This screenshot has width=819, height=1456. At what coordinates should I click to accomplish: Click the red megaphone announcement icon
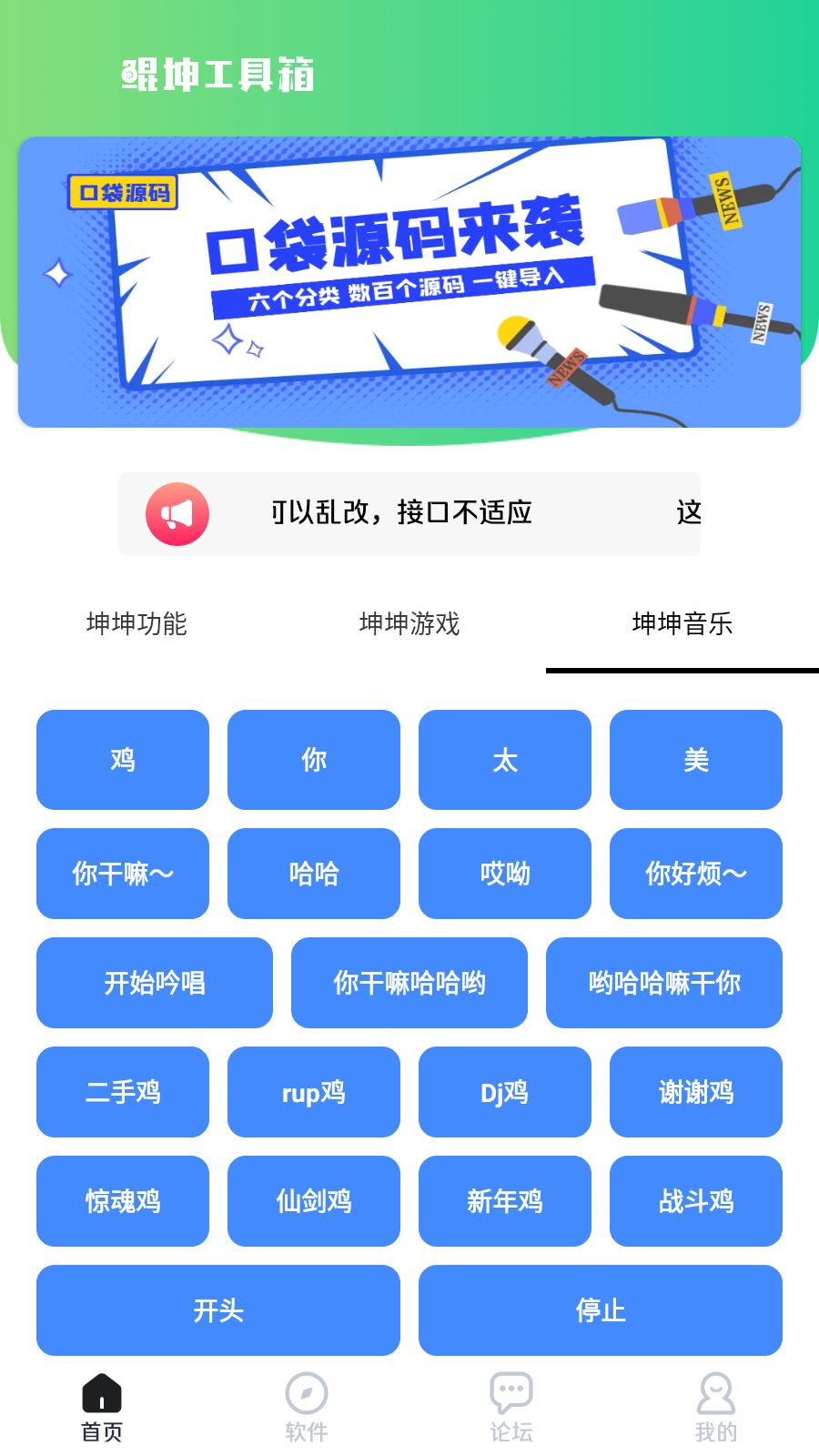click(177, 513)
